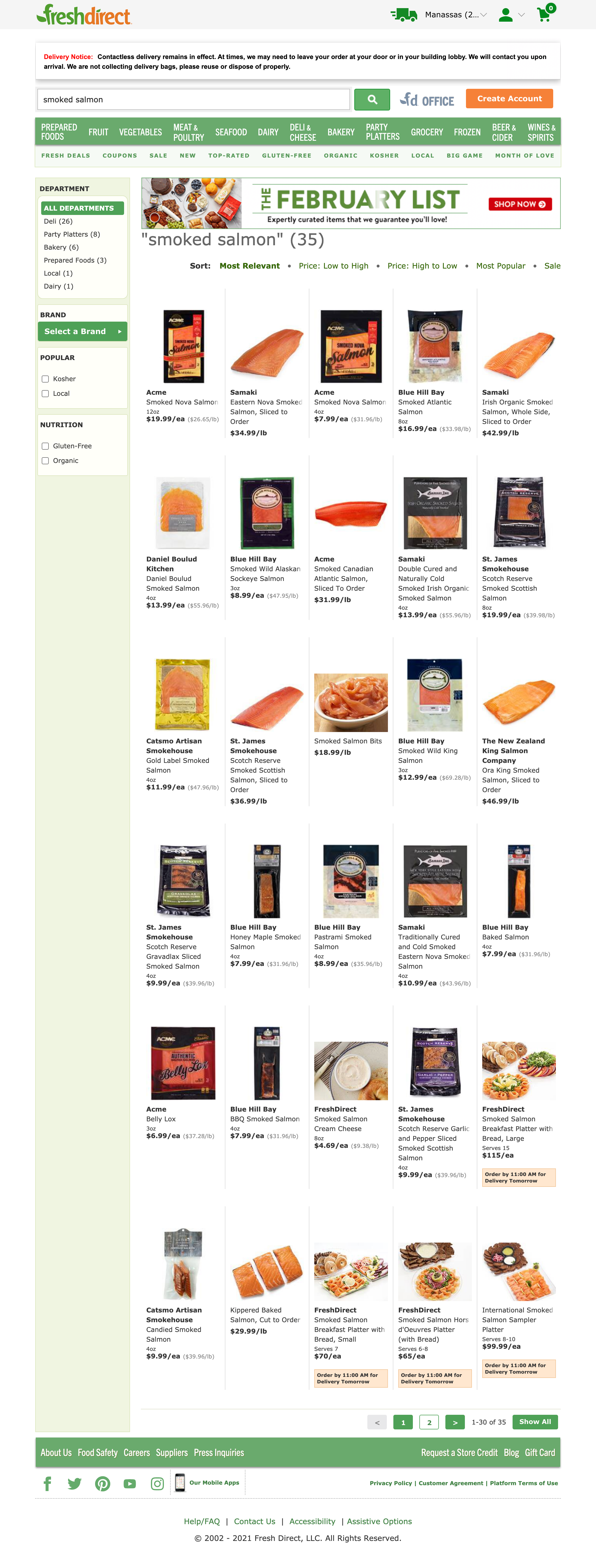
Task: Open the FD Office icon link
Action: [x=427, y=100]
